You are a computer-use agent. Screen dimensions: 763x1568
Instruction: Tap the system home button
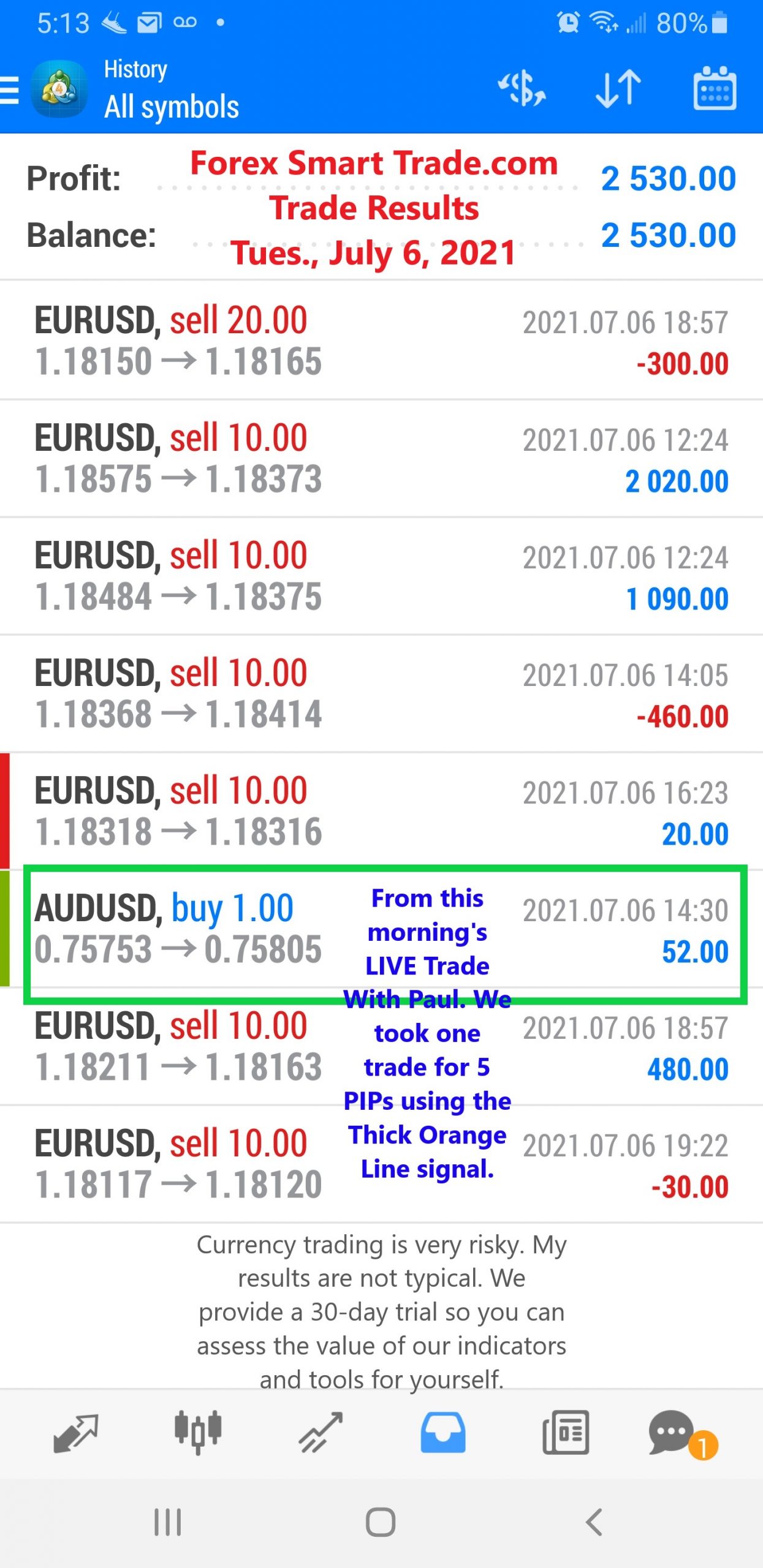click(381, 1522)
